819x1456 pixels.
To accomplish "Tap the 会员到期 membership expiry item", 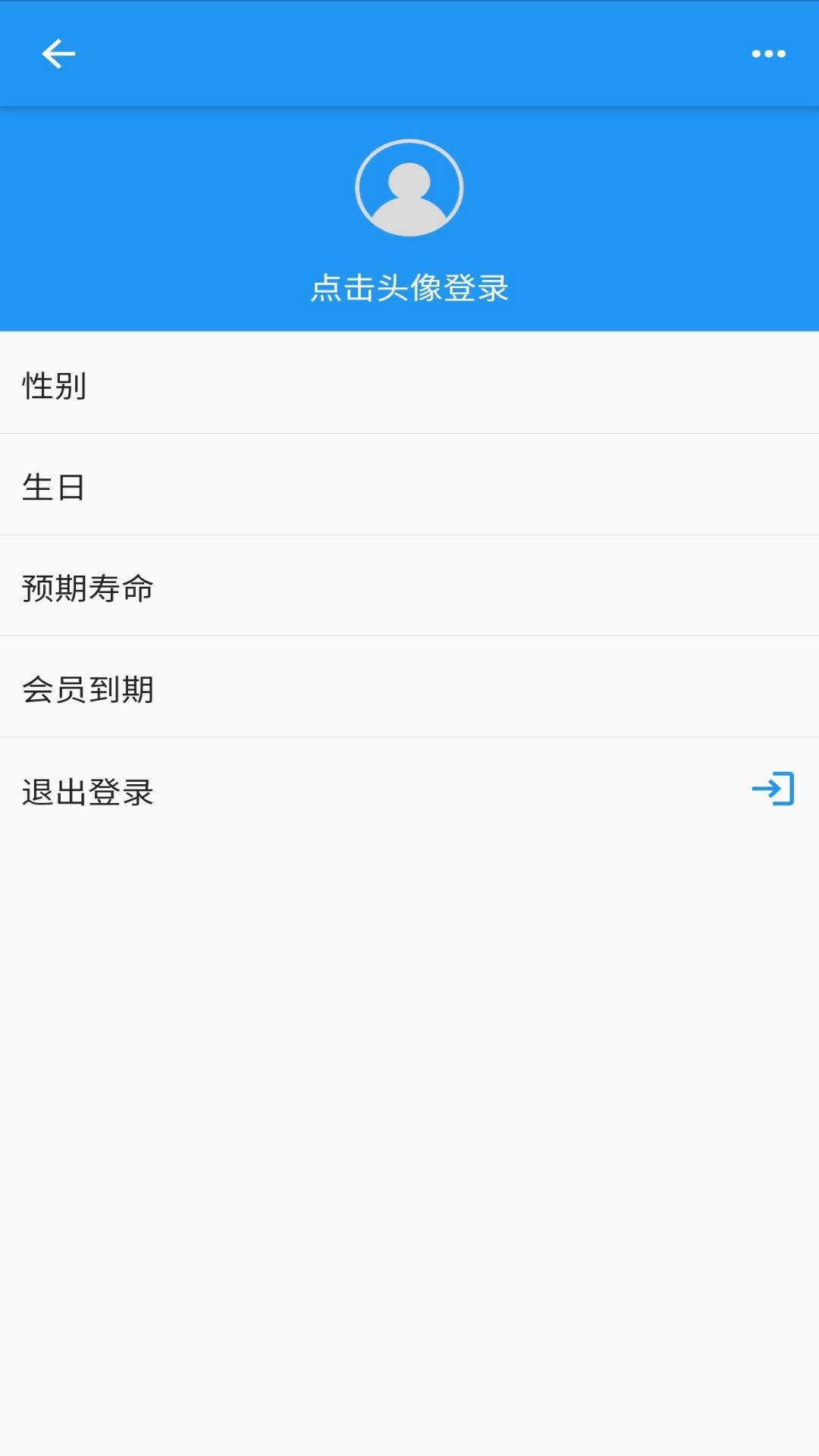I will point(409,690).
